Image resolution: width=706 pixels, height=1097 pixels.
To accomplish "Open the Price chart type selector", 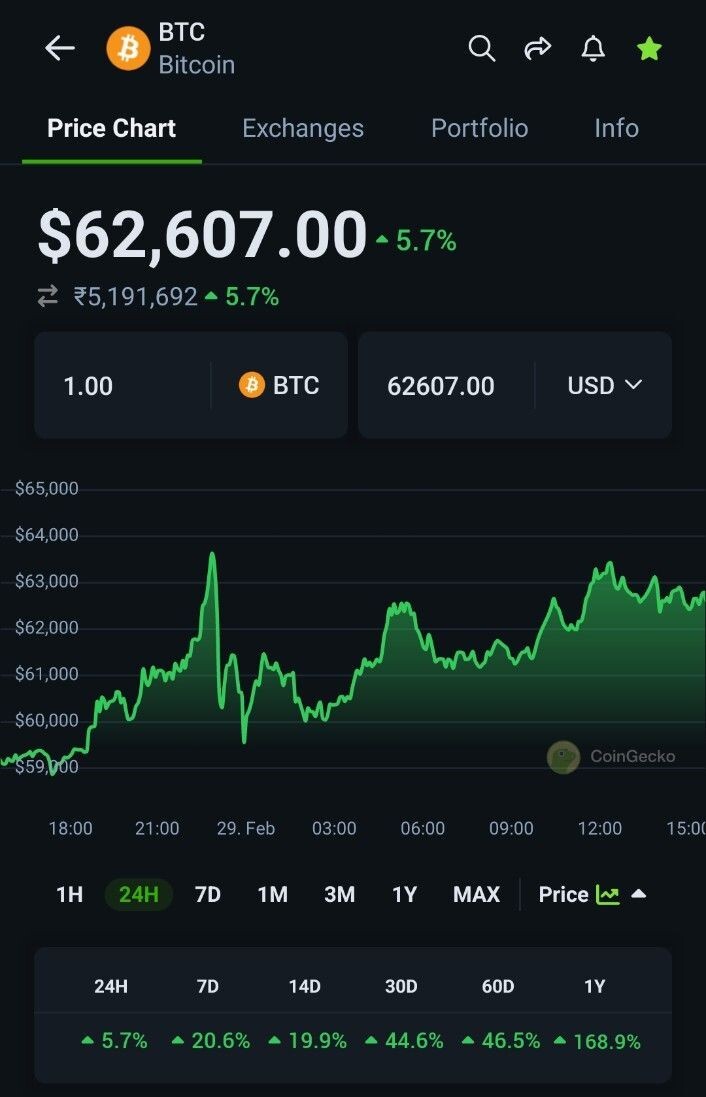I will tap(592, 894).
